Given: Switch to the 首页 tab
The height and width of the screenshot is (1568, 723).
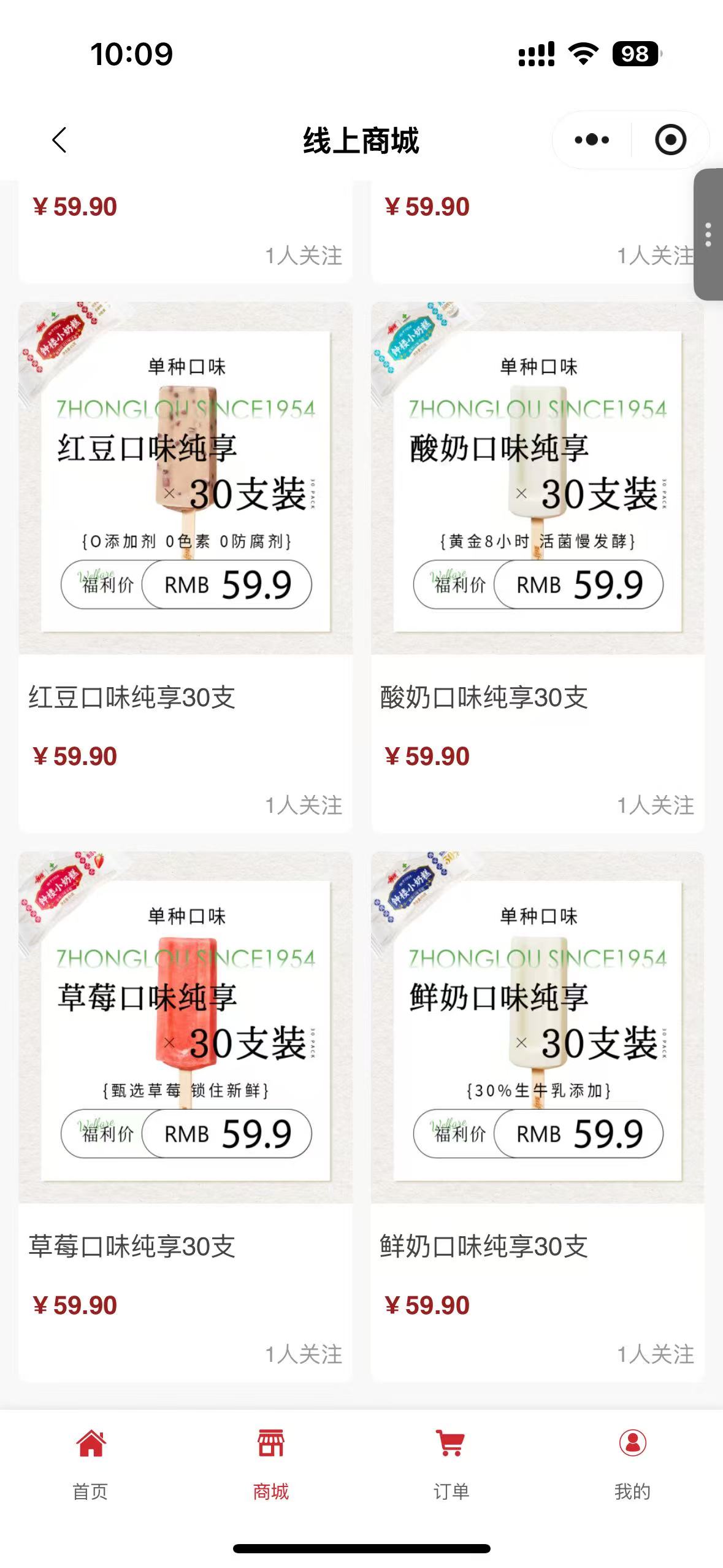Looking at the screenshot, I should (91, 1464).
